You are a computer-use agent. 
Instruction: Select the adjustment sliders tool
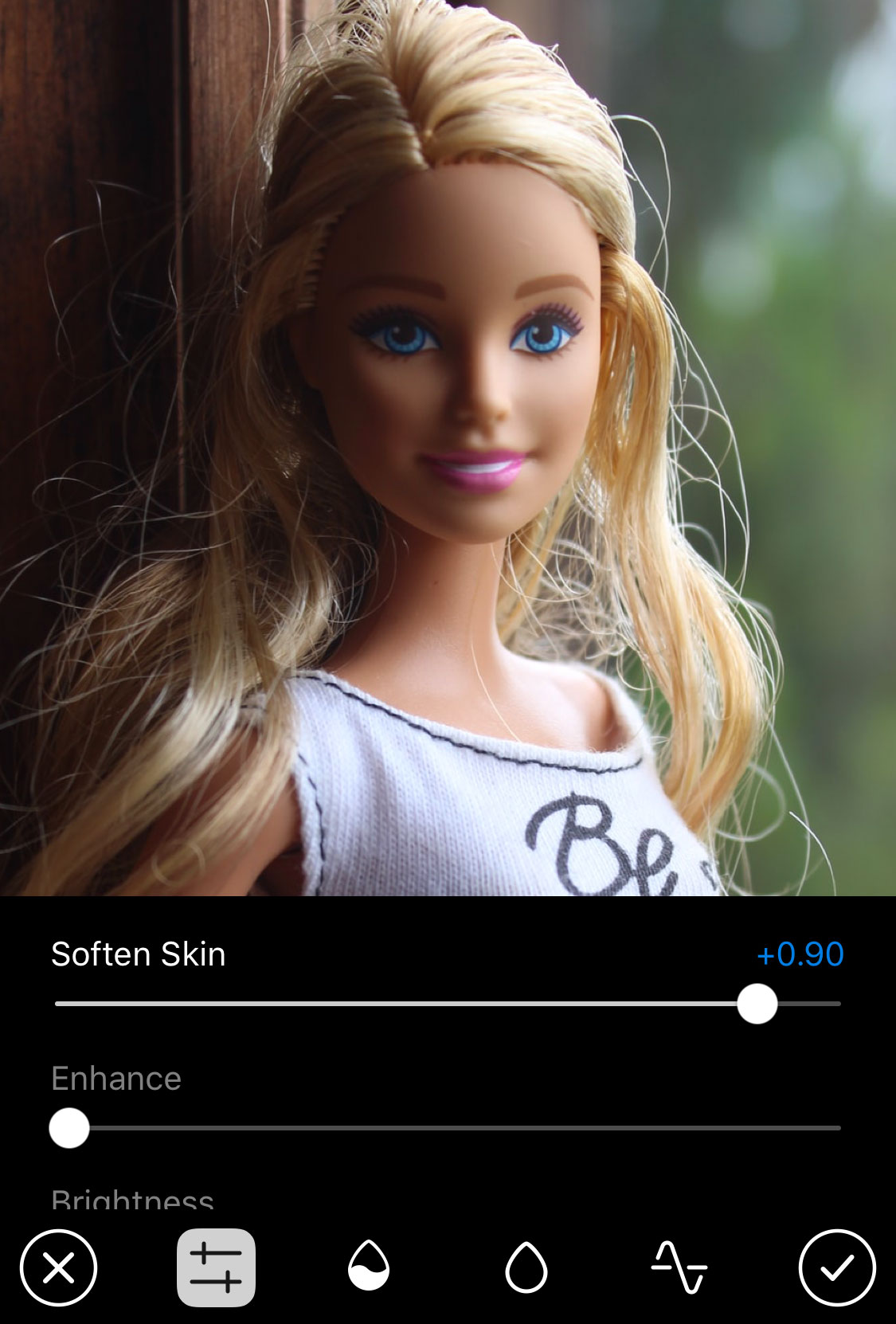click(x=216, y=1267)
